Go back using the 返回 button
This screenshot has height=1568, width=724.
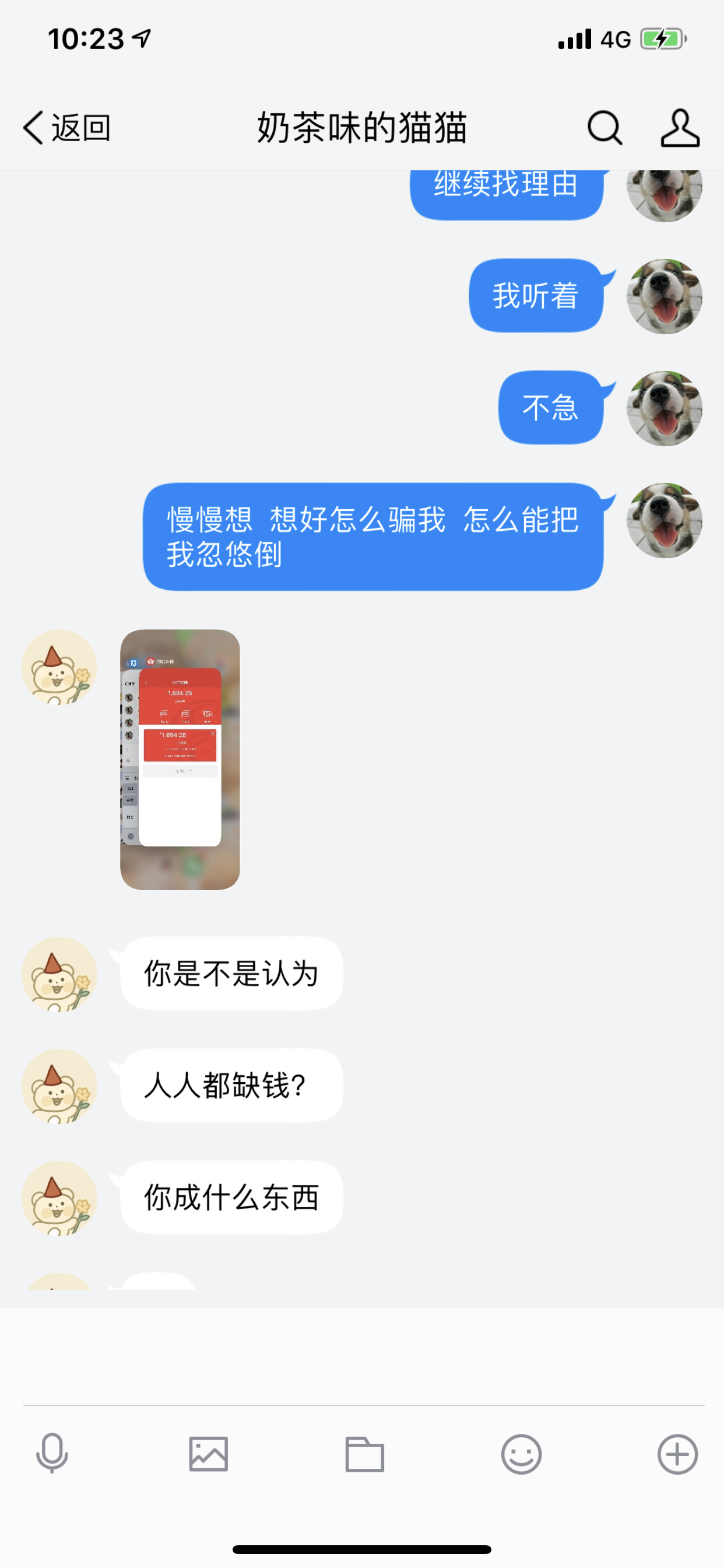pos(67,128)
